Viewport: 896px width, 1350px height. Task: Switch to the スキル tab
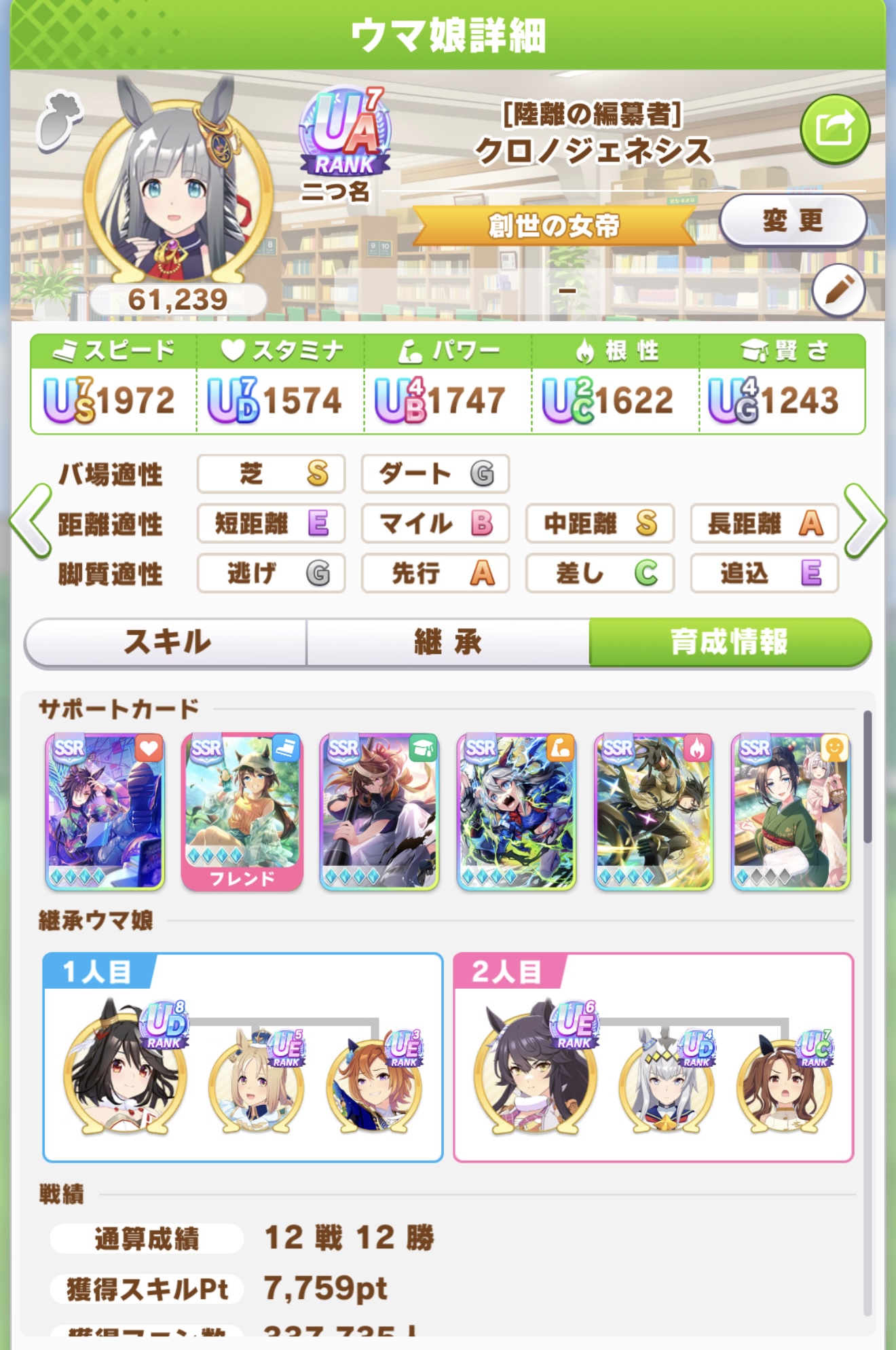point(166,642)
